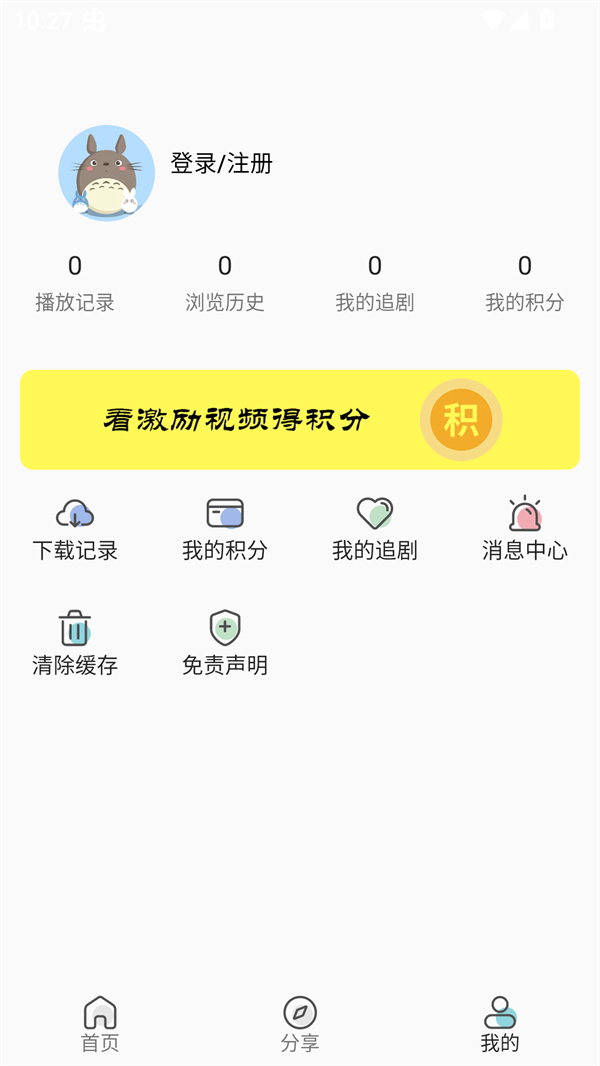The width and height of the screenshot is (600, 1066).
Task: Open 免责声明 disclaimer
Action: click(225, 643)
